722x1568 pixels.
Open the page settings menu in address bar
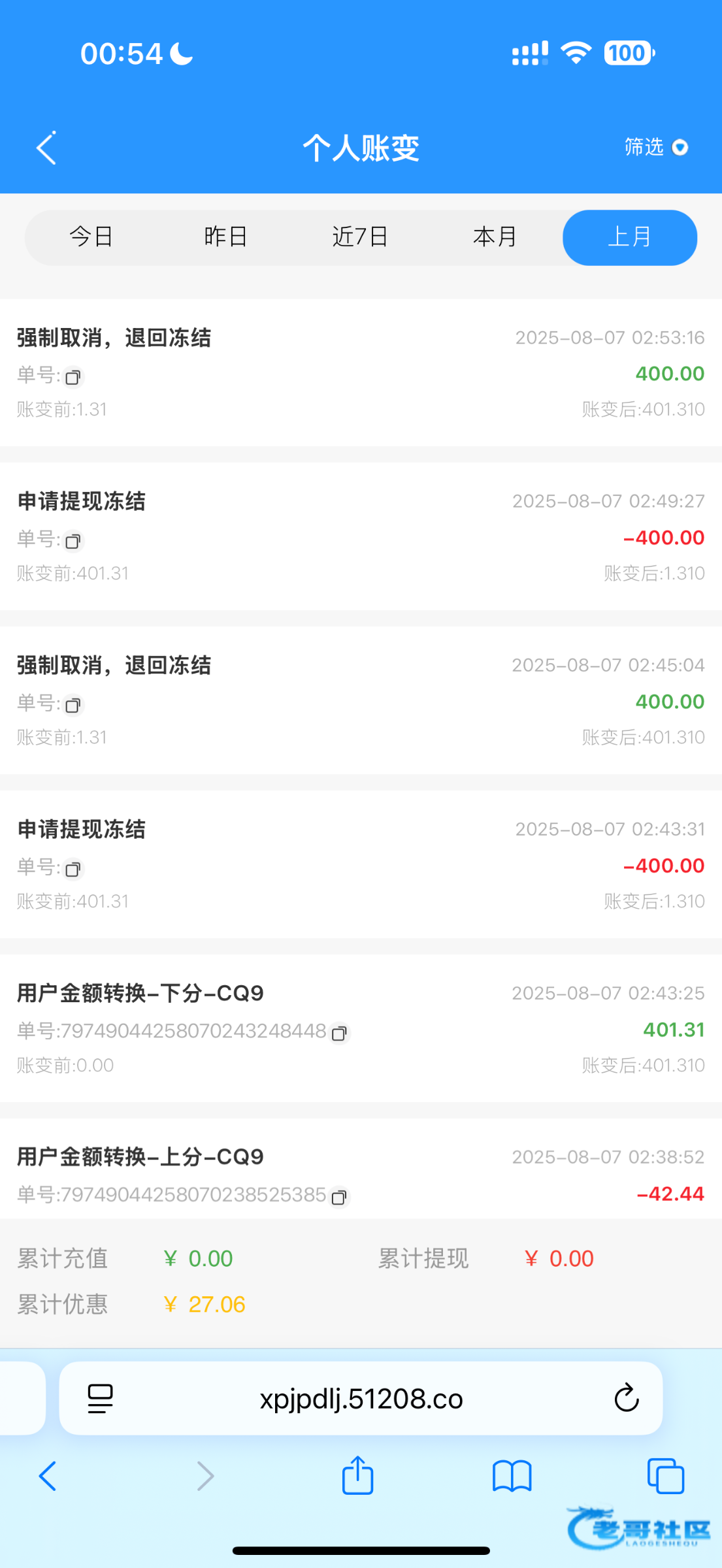coord(100,1399)
